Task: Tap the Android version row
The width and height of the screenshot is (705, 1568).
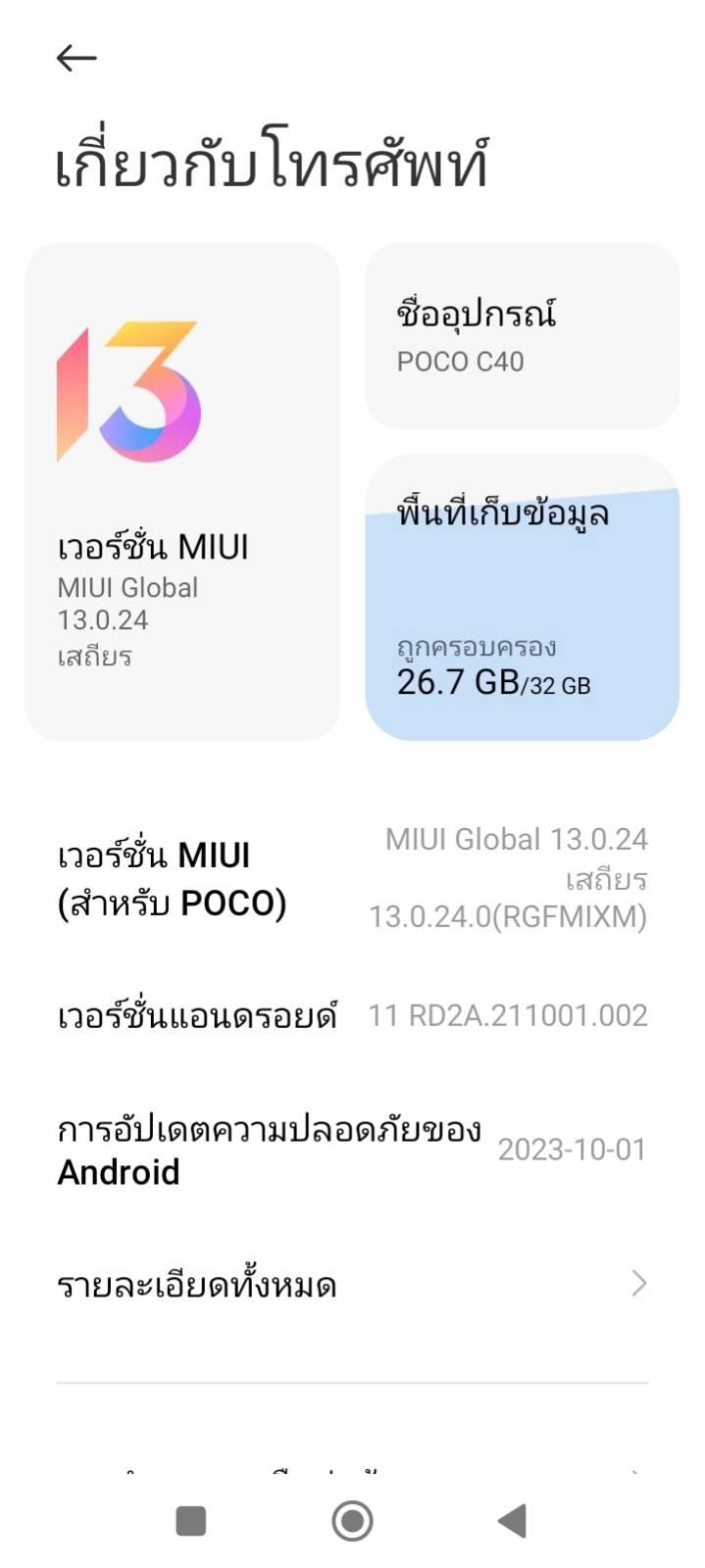Action: pos(352,1016)
